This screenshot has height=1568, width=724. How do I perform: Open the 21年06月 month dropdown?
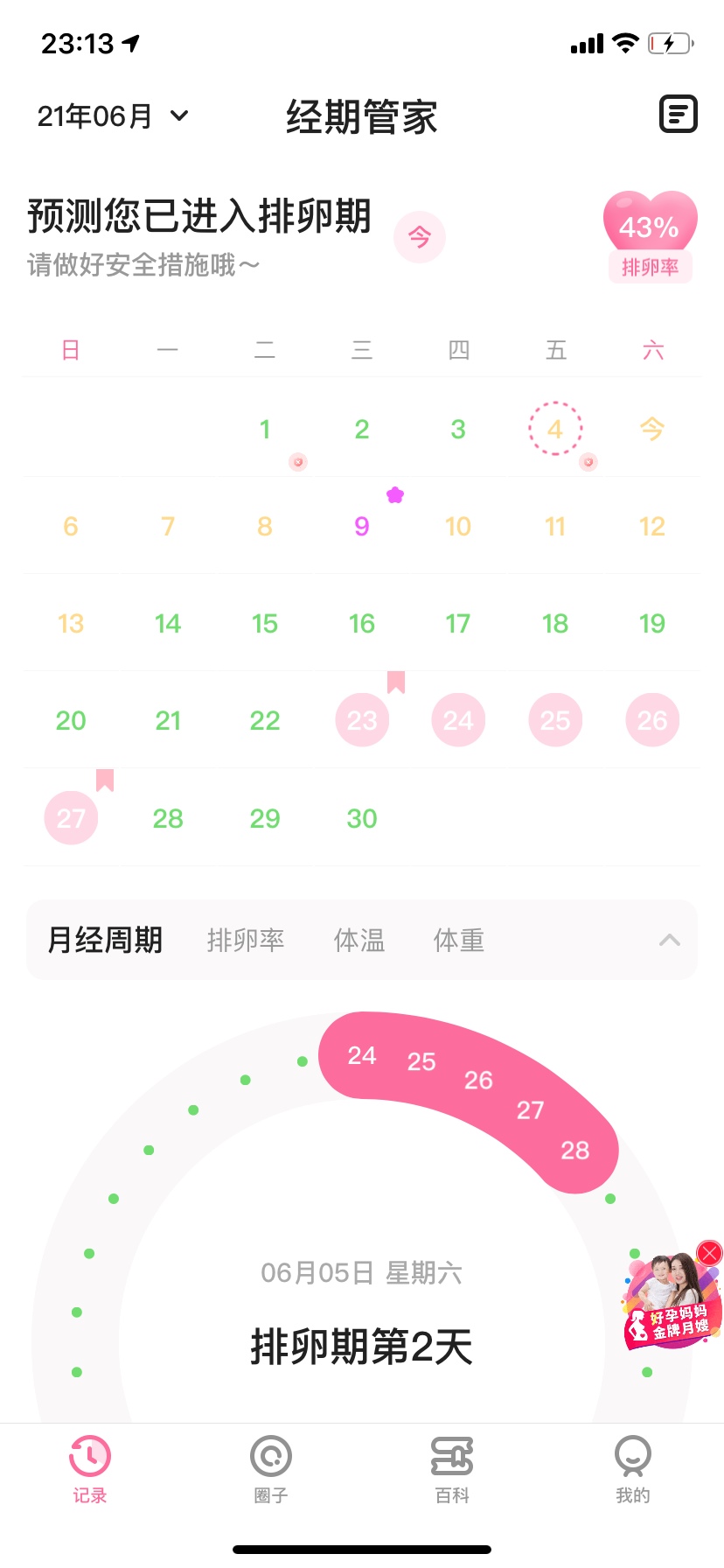point(113,115)
